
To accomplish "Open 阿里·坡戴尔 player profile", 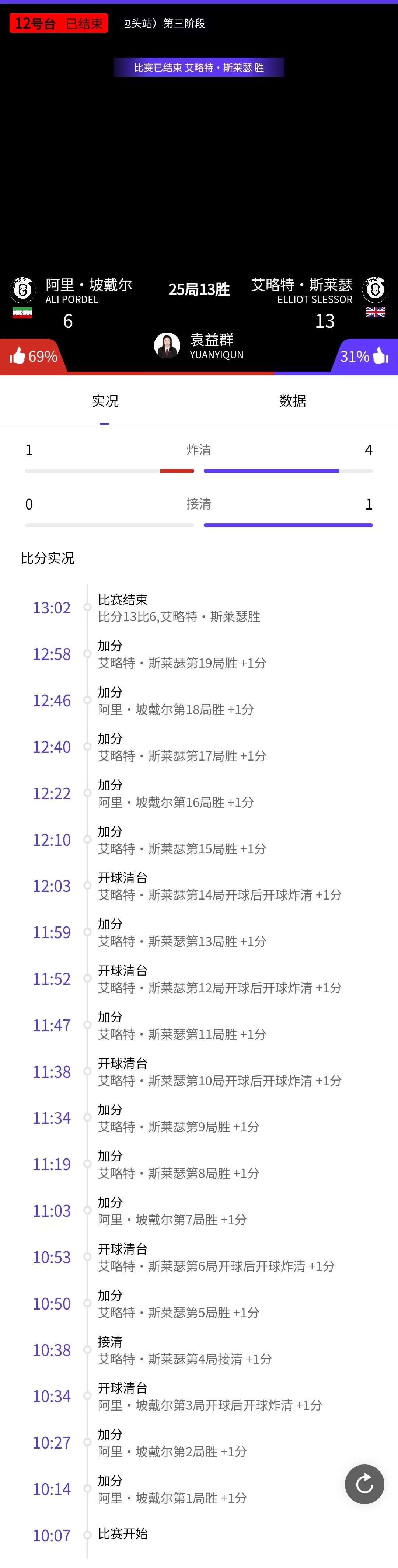I will coord(23,290).
